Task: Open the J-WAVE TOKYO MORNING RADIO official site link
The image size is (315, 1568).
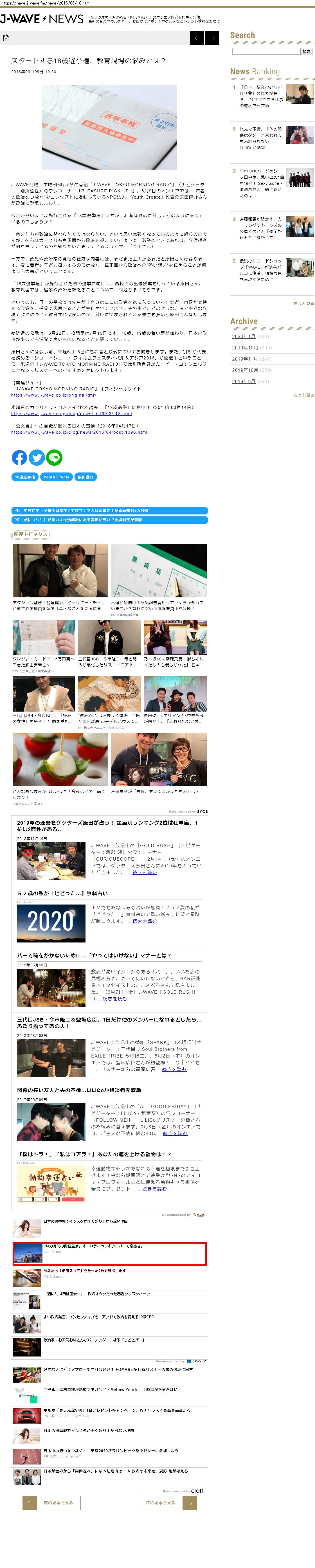Action: 53,395
